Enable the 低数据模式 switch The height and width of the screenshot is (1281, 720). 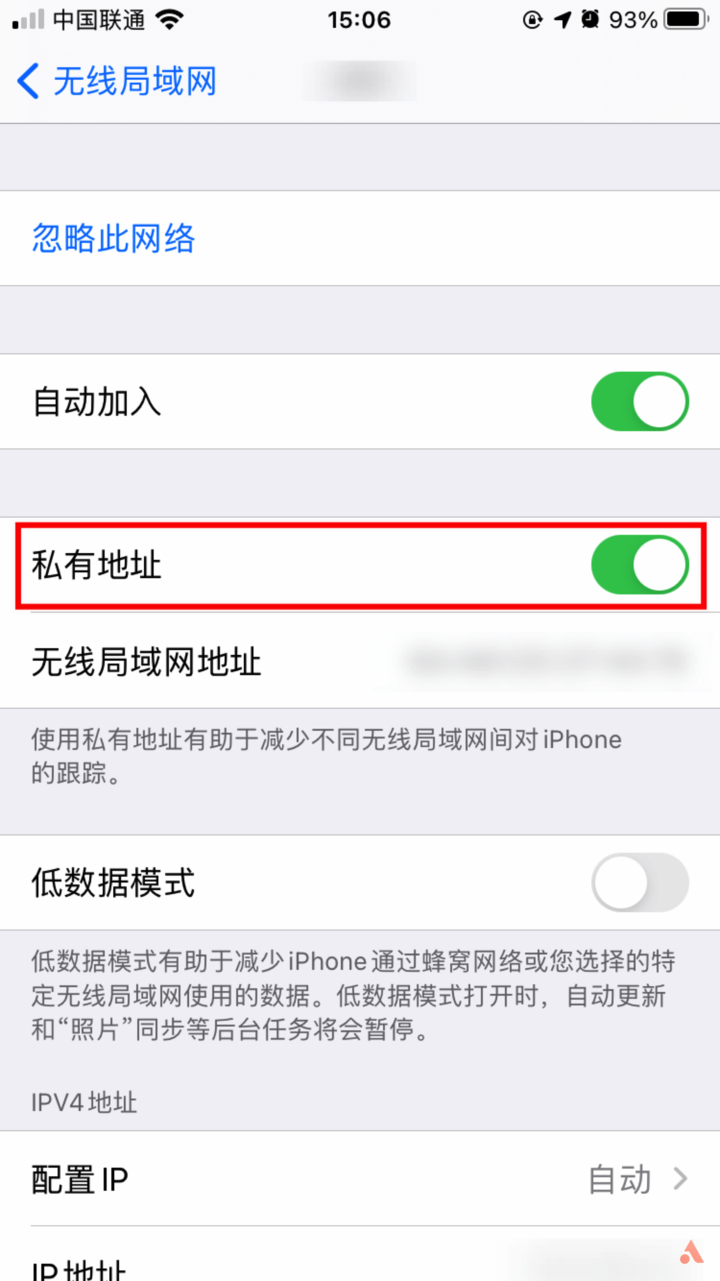click(639, 883)
